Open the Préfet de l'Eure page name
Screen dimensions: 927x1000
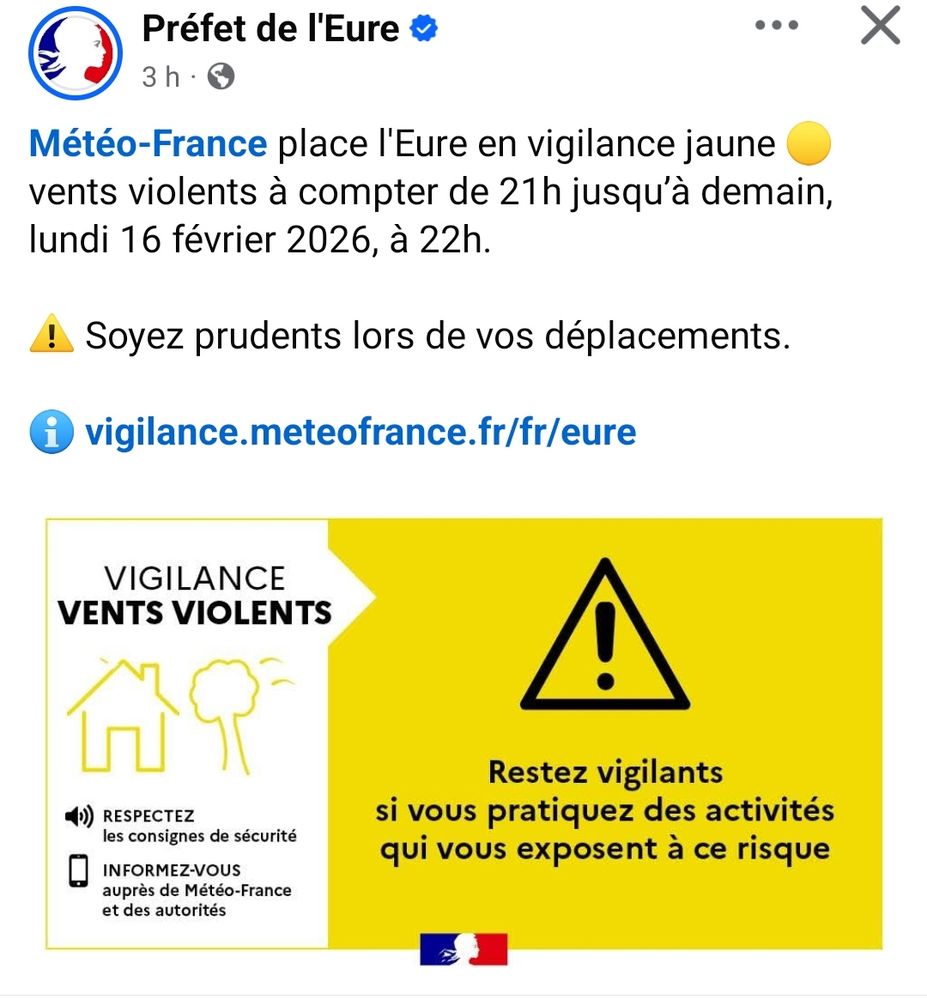pyautogui.click(x=270, y=29)
